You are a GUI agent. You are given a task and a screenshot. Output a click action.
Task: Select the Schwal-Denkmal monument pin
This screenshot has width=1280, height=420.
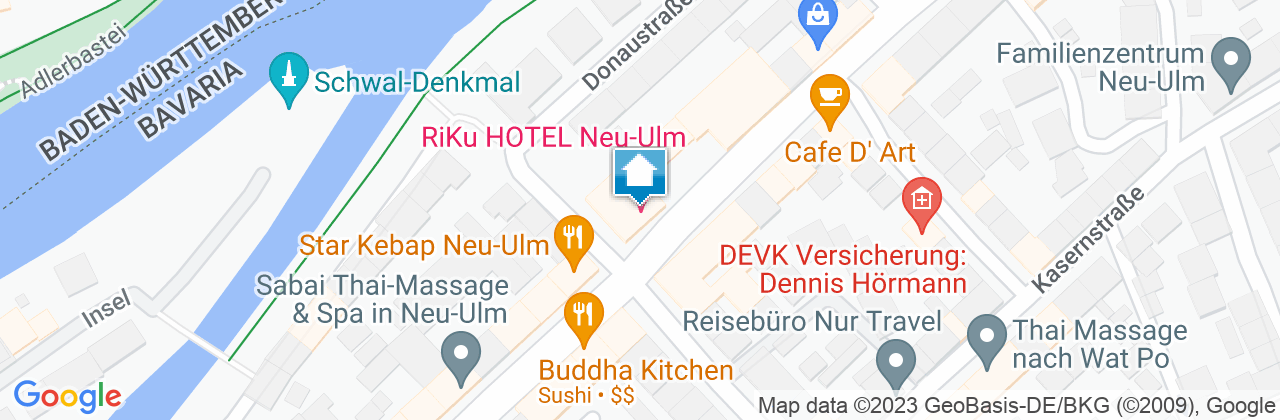[x=288, y=76]
